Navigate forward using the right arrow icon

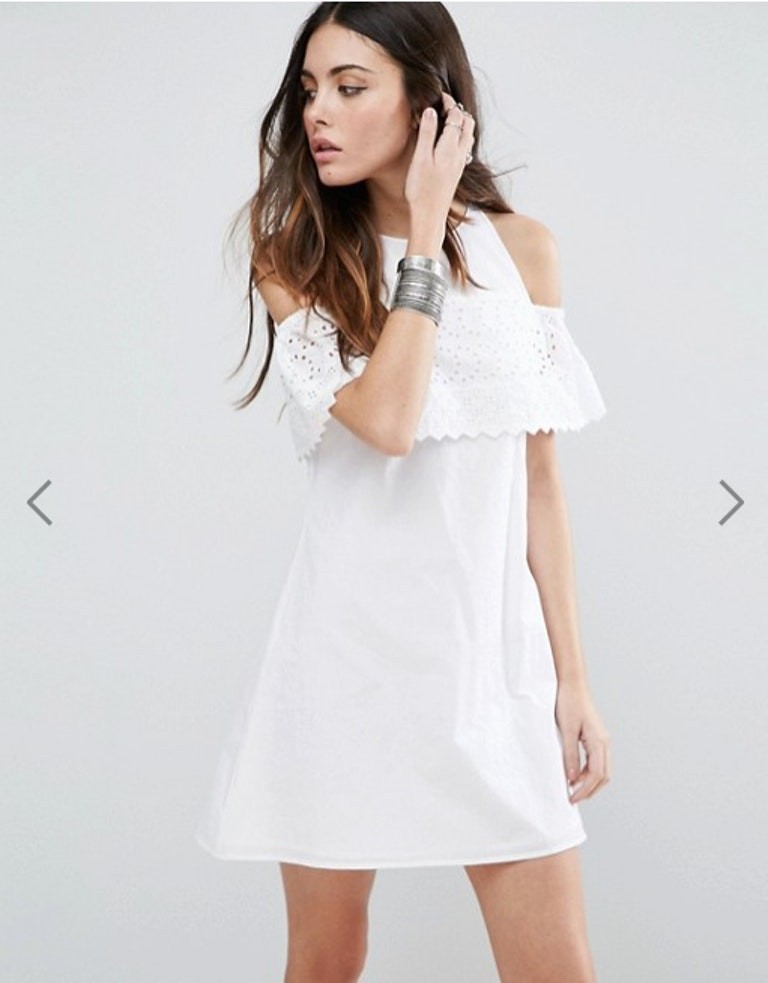731,501
